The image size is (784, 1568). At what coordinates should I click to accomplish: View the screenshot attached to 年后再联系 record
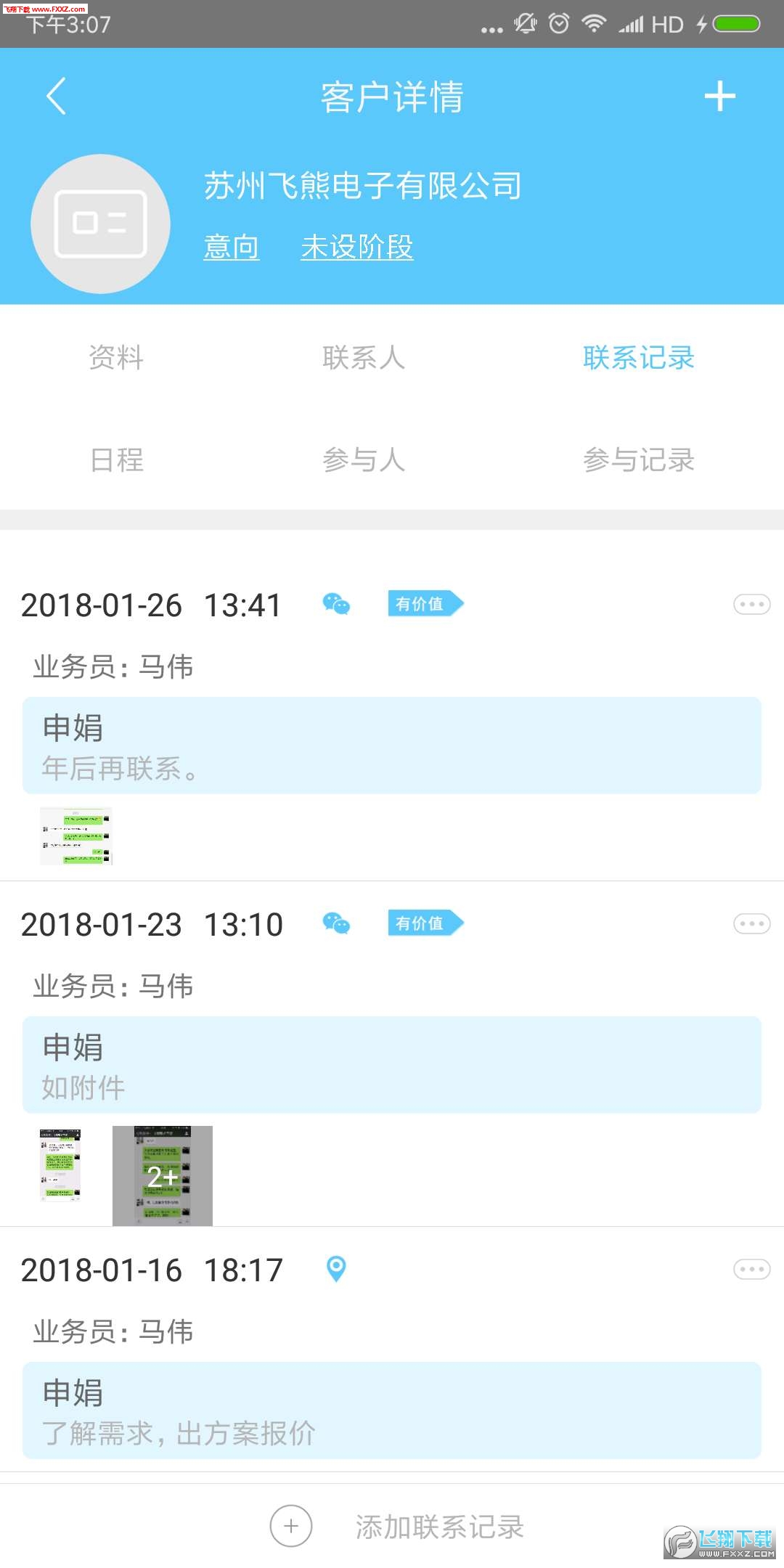pyautogui.click(x=76, y=836)
